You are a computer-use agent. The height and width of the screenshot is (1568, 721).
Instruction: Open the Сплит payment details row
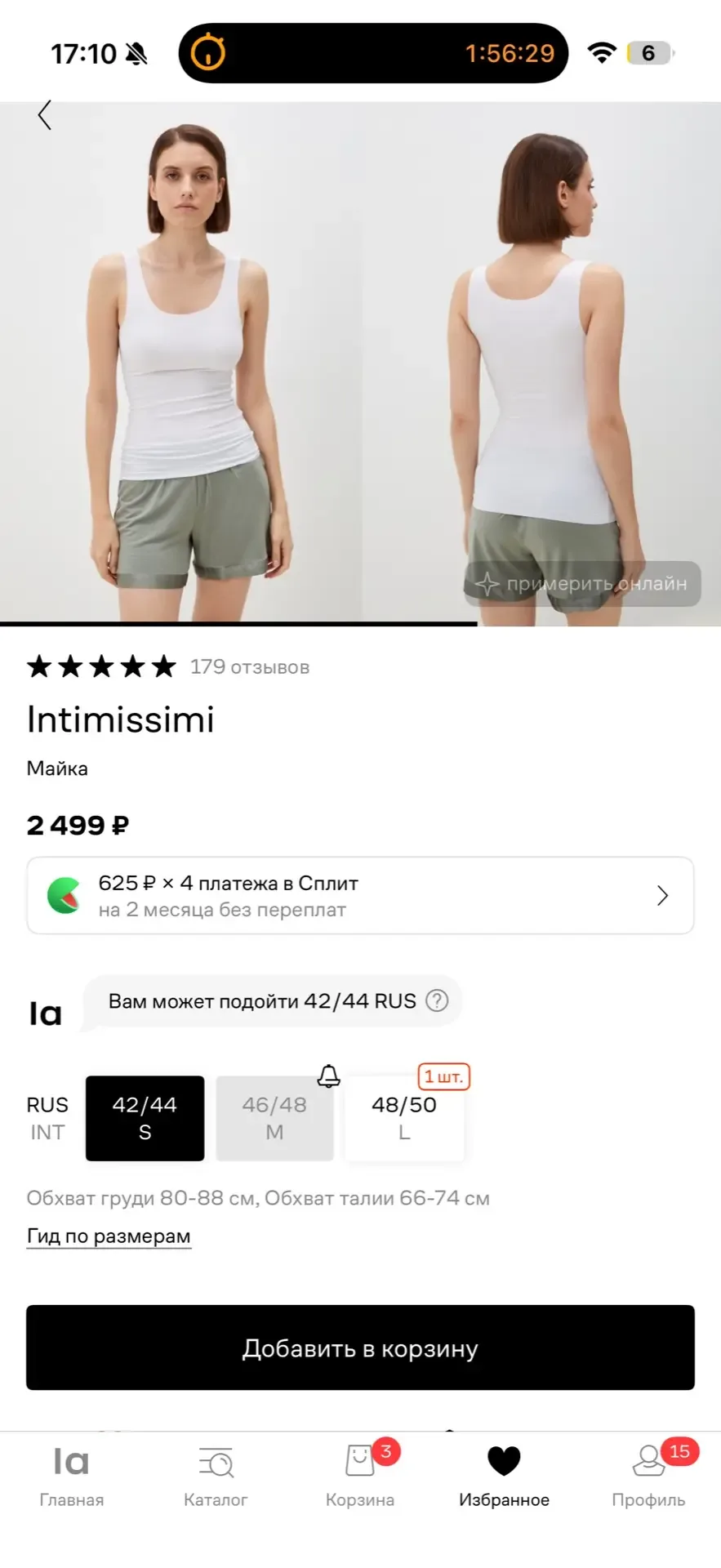(360, 896)
